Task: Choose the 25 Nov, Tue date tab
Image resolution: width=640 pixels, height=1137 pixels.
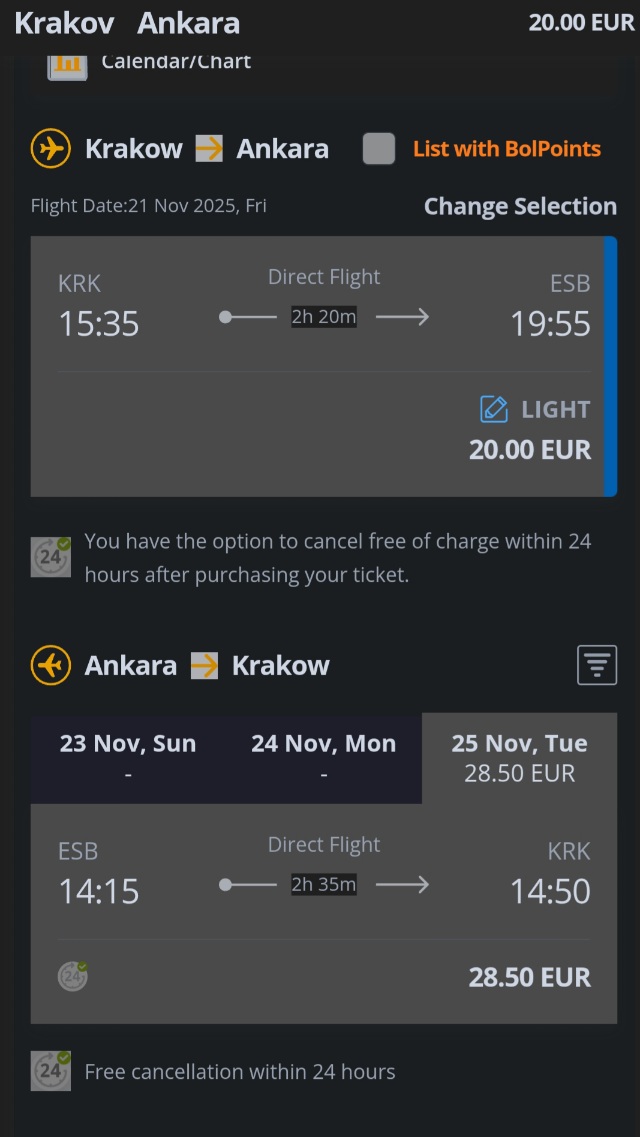Action: 519,758
